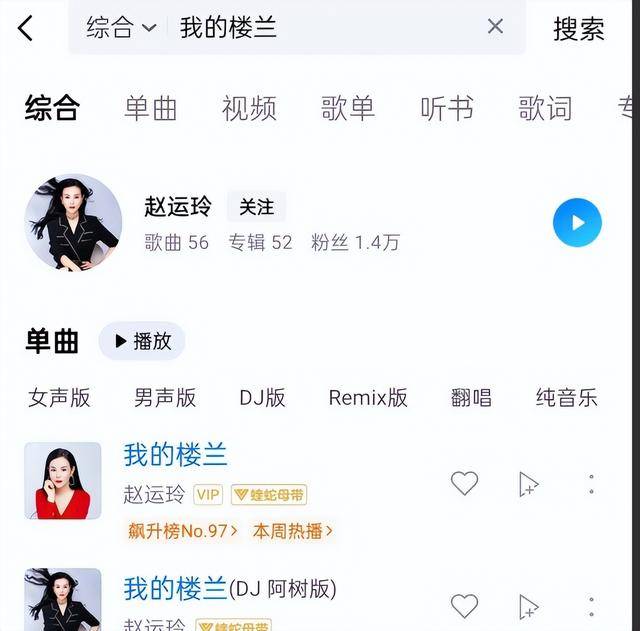Screen dimensions: 640x631
Task: Filter by DJ版
Action: [x=262, y=398]
